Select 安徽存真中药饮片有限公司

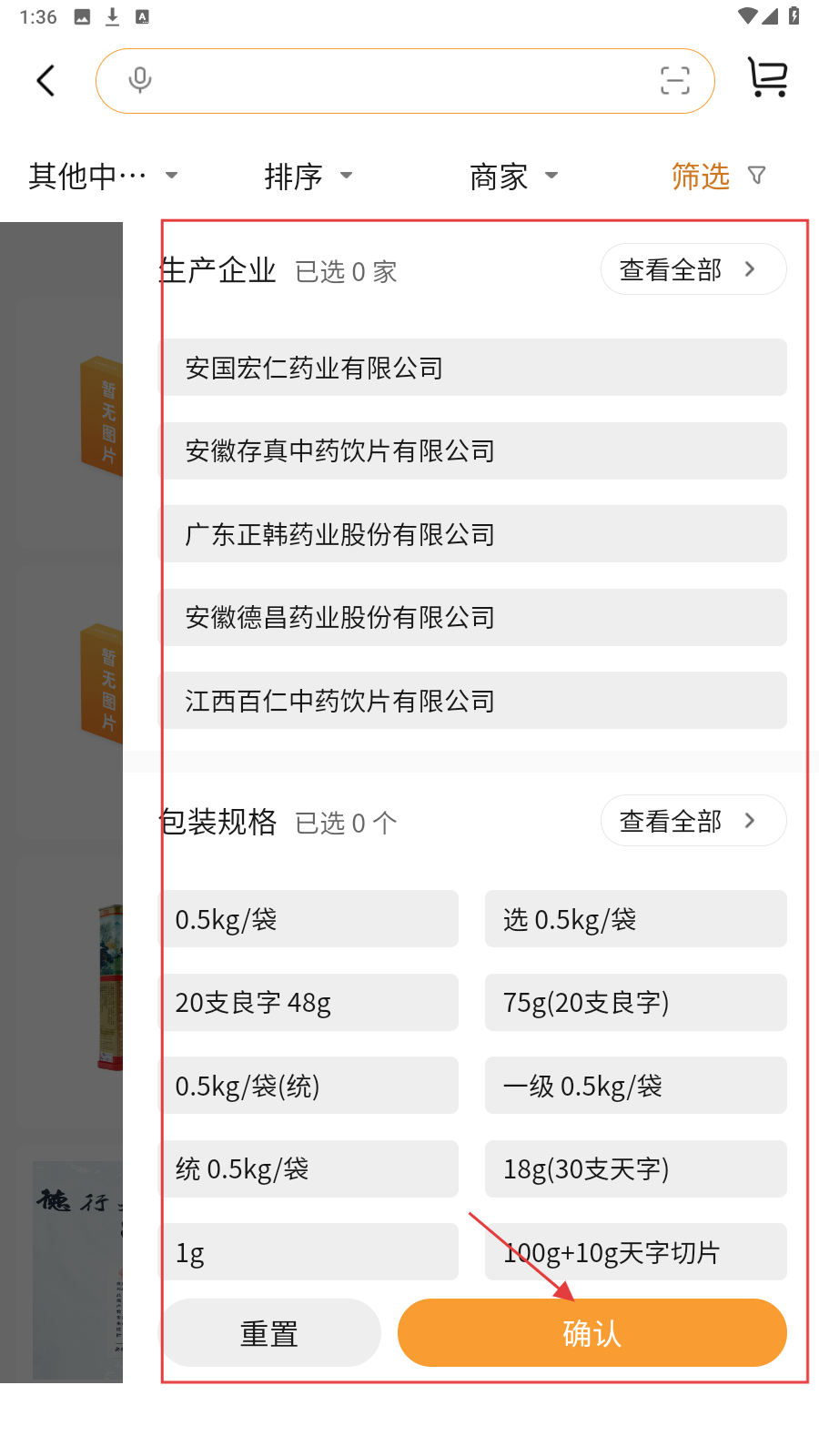pyautogui.click(x=473, y=451)
